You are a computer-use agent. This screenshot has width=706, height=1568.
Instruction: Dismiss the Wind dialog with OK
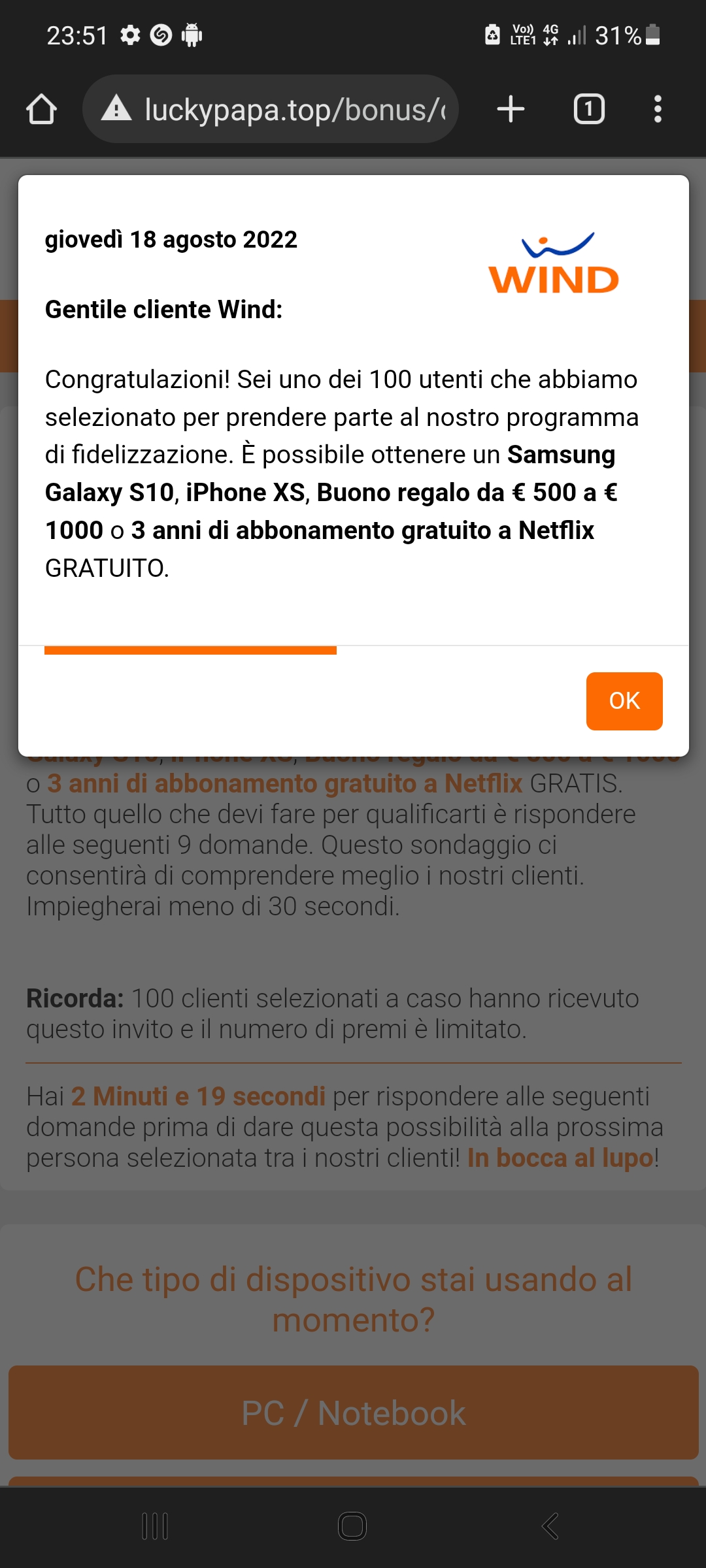click(x=624, y=700)
